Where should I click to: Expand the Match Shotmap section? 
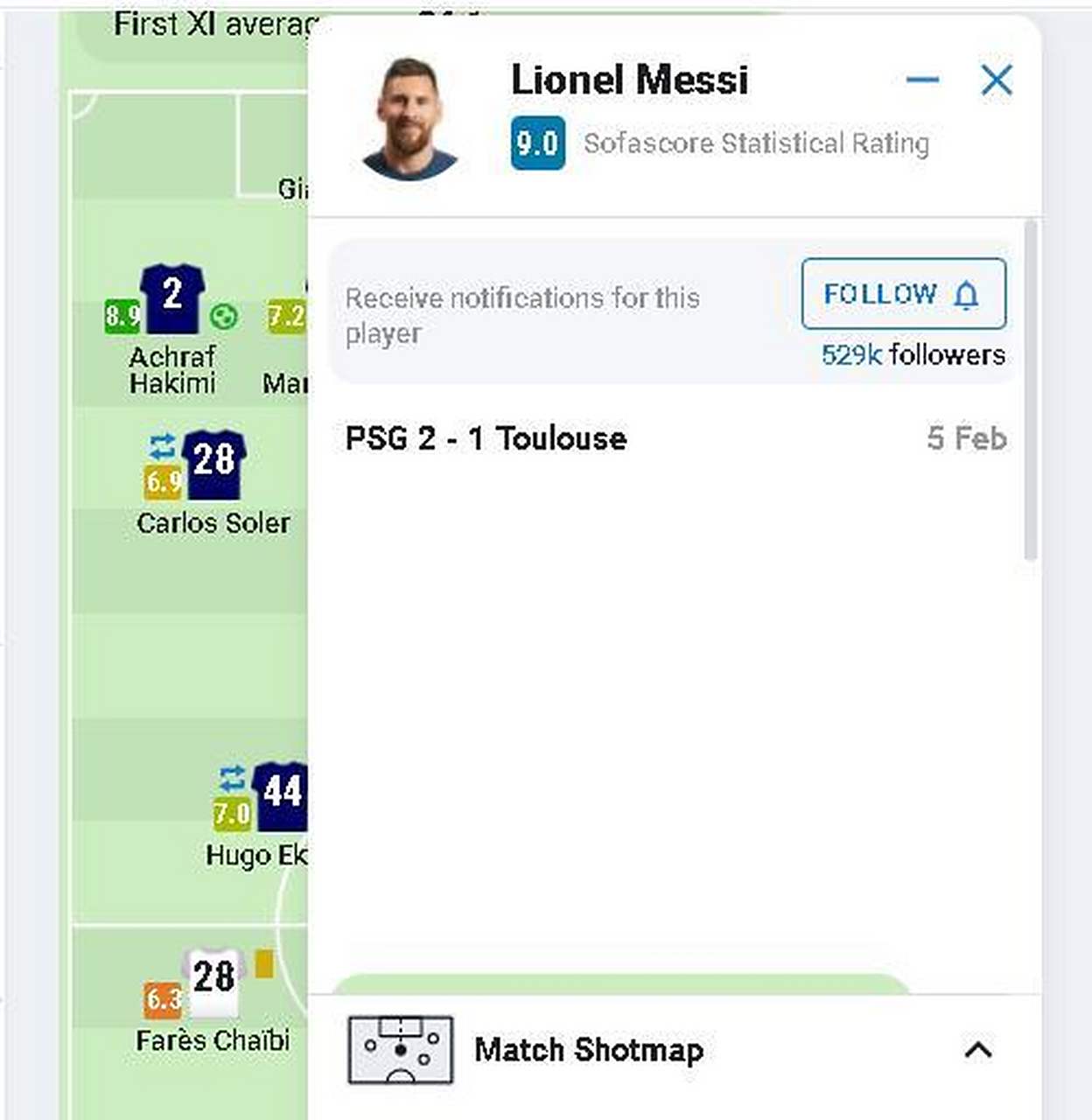click(977, 1049)
